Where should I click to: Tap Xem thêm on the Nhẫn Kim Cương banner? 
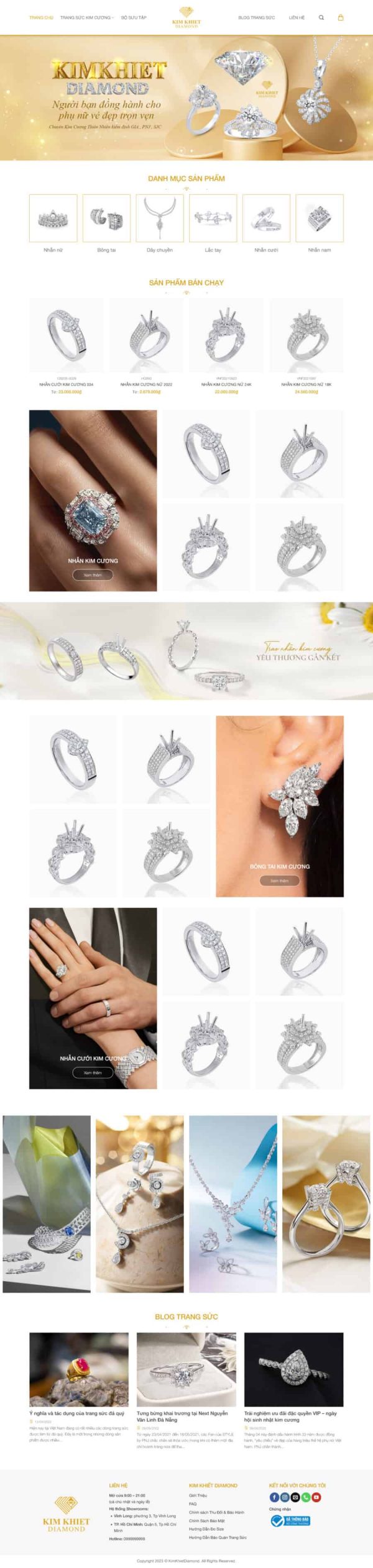(x=93, y=575)
